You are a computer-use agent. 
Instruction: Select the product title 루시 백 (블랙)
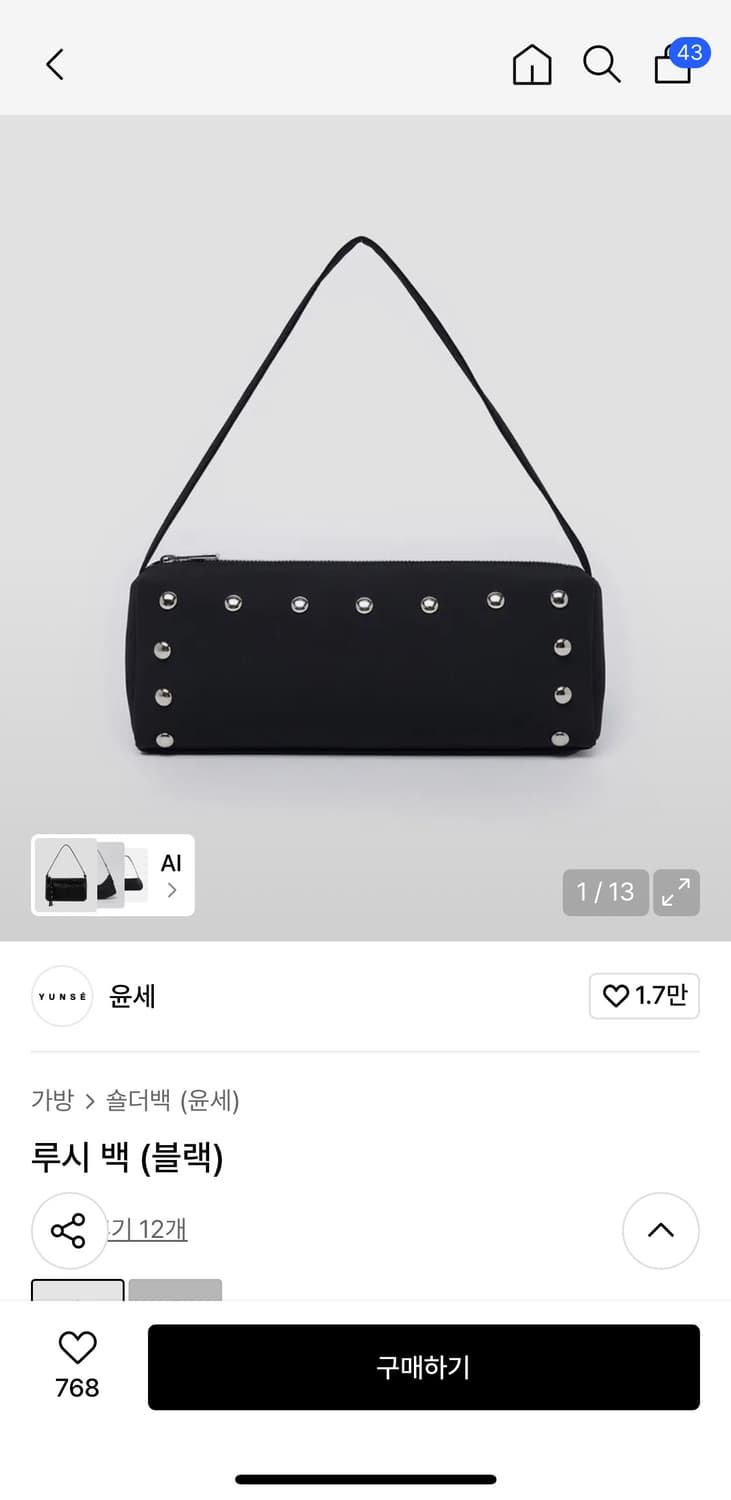pyautogui.click(x=128, y=1159)
